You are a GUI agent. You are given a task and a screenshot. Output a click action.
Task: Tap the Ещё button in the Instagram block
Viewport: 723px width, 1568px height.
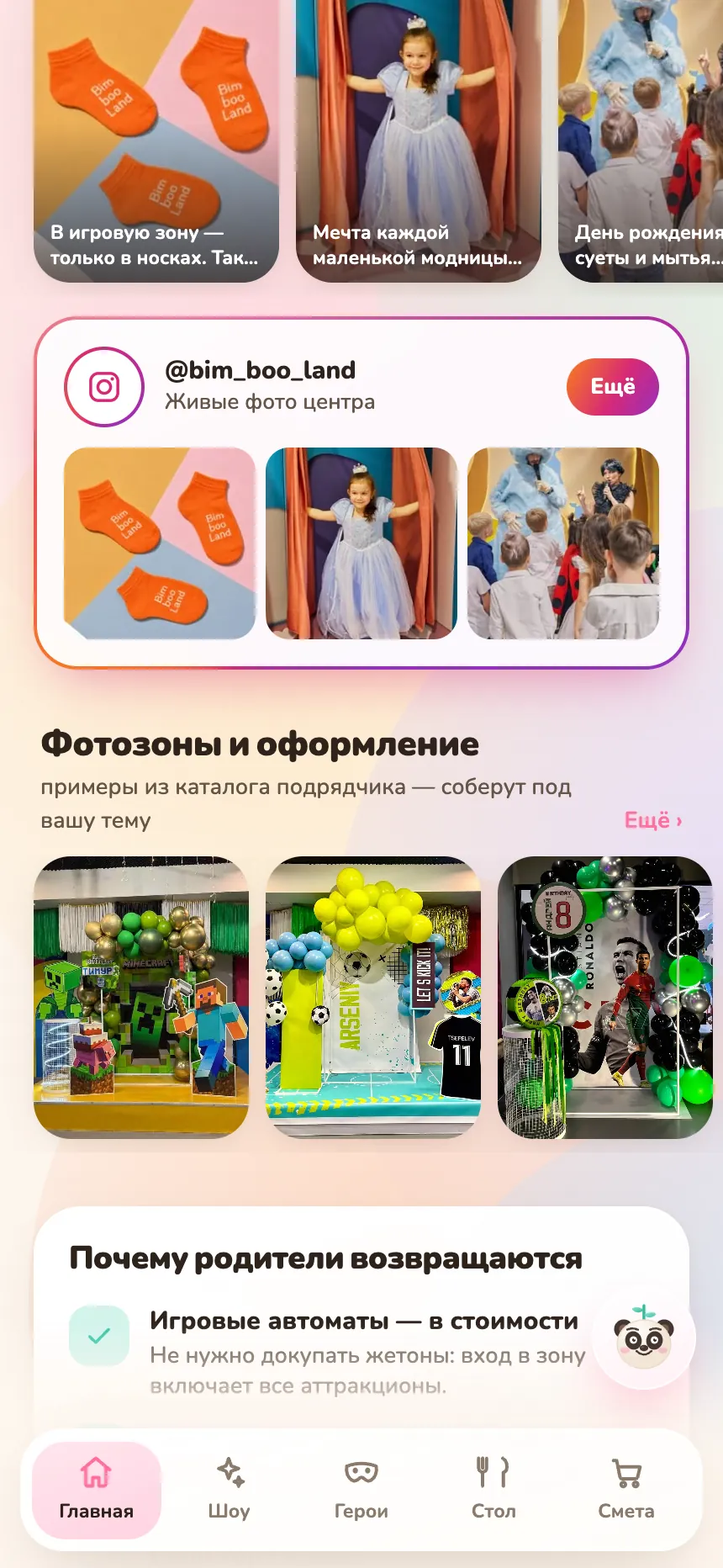[x=613, y=387]
